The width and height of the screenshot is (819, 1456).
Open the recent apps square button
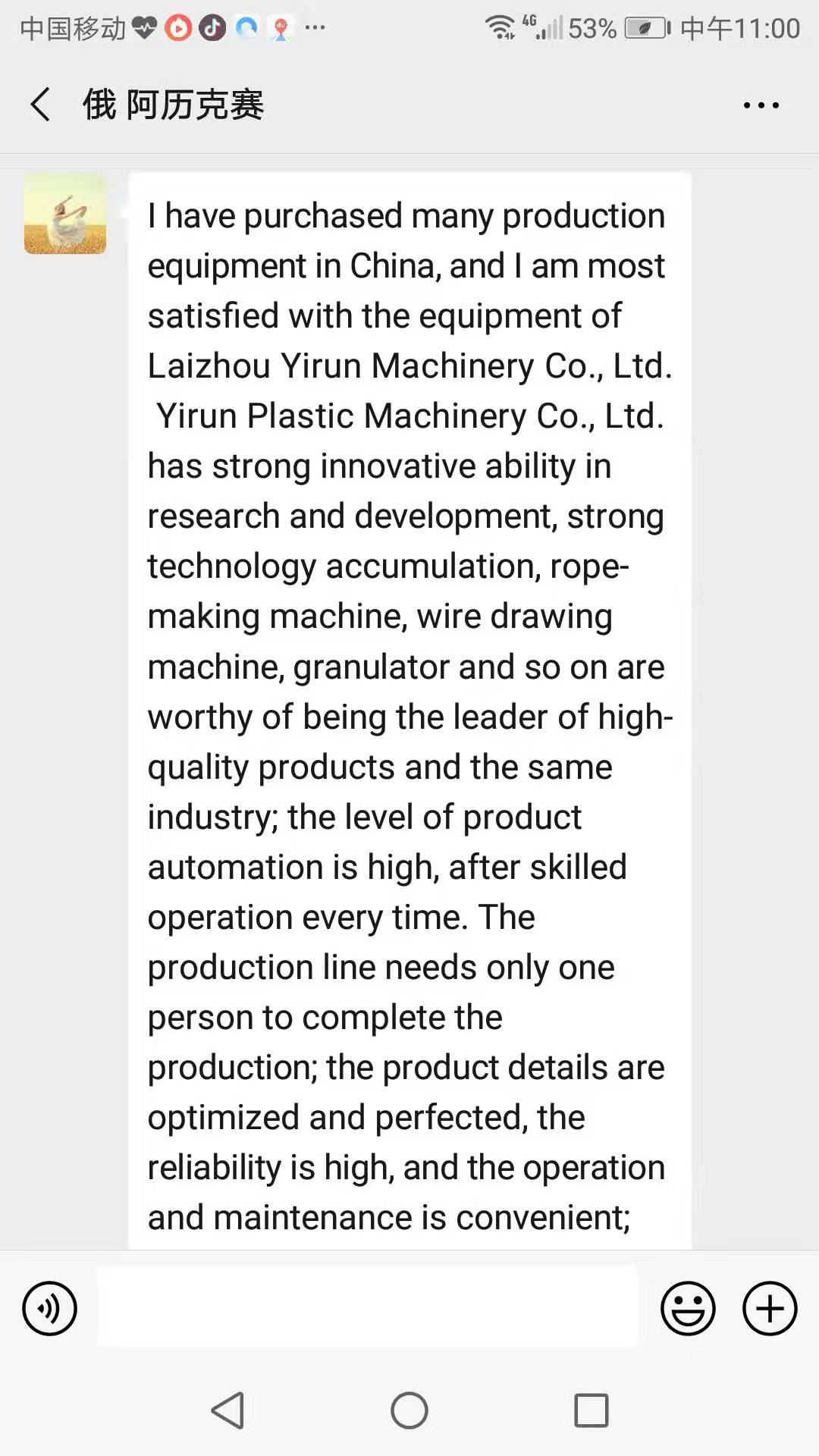[591, 1410]
